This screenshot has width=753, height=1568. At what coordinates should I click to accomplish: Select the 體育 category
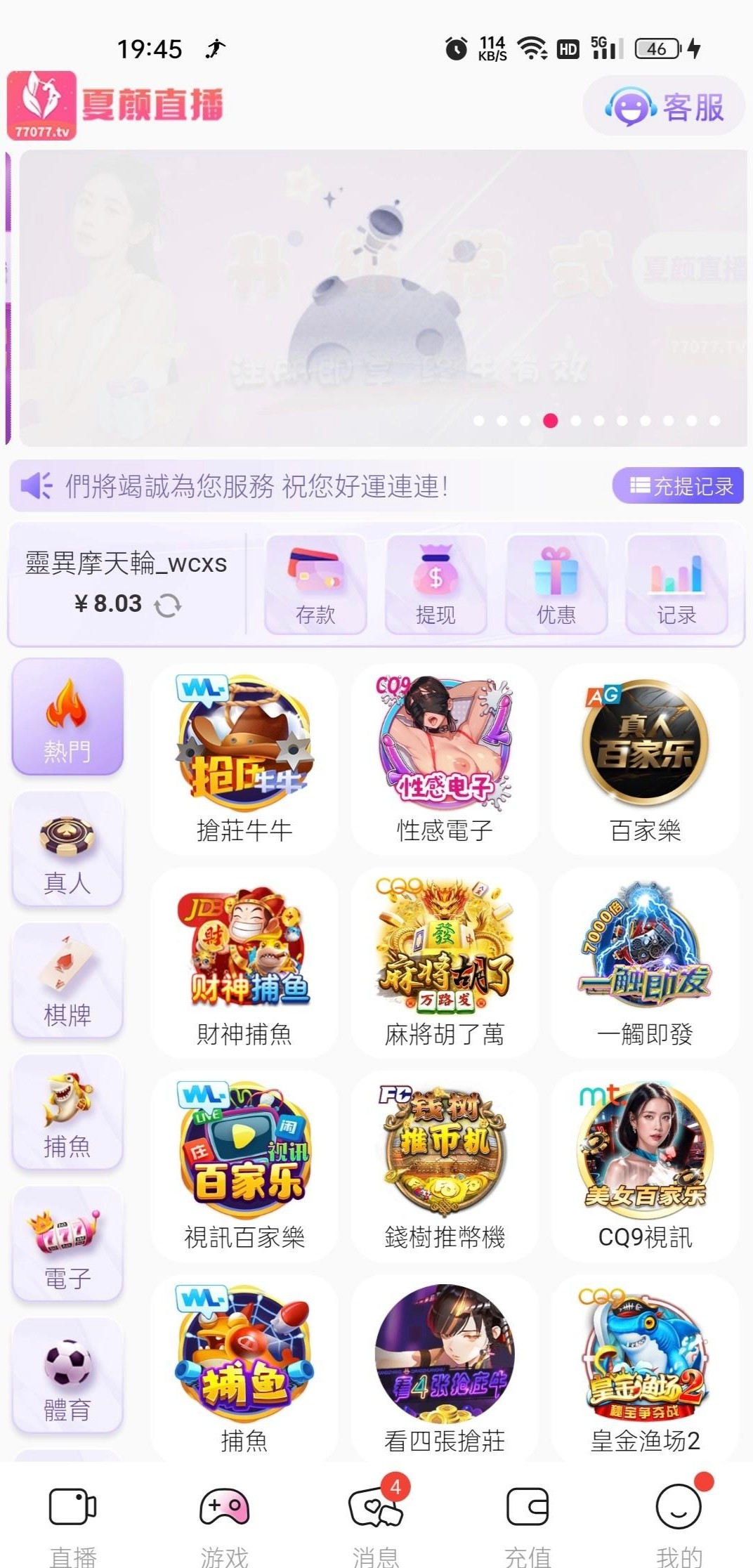pos(67,1376)
